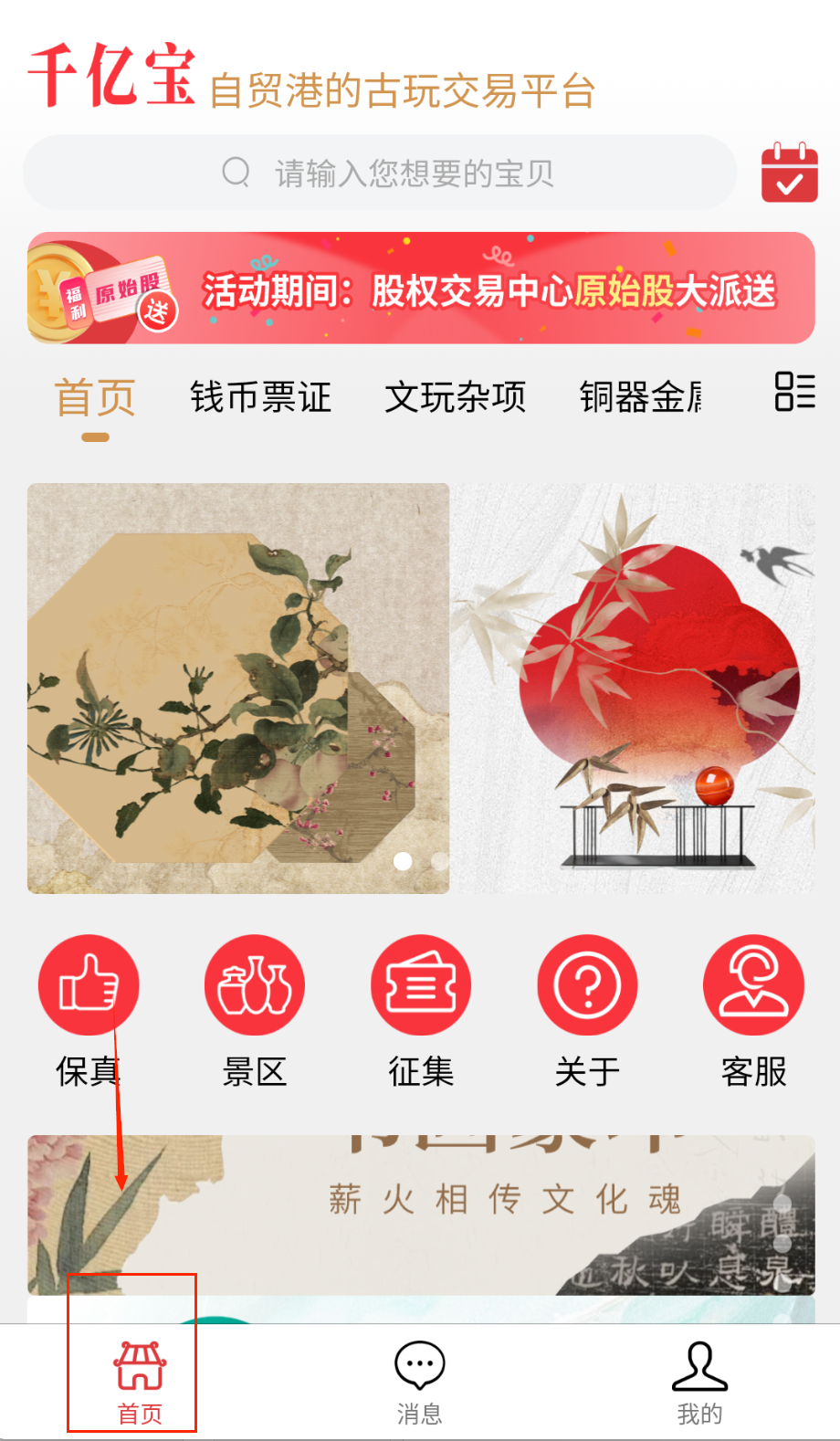Open the original shares giveaway banner
The image size is (840, 1441).
pyautogui.click(x=420, y=289)
